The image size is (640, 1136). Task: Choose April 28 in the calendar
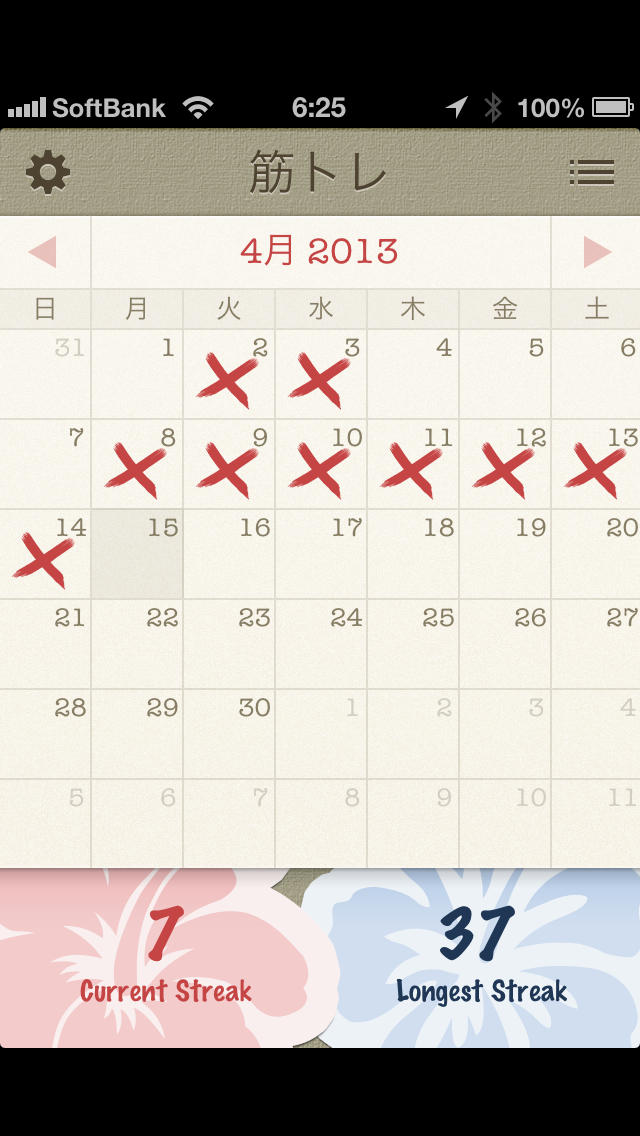pyautogui.click(x=45, y=734)
